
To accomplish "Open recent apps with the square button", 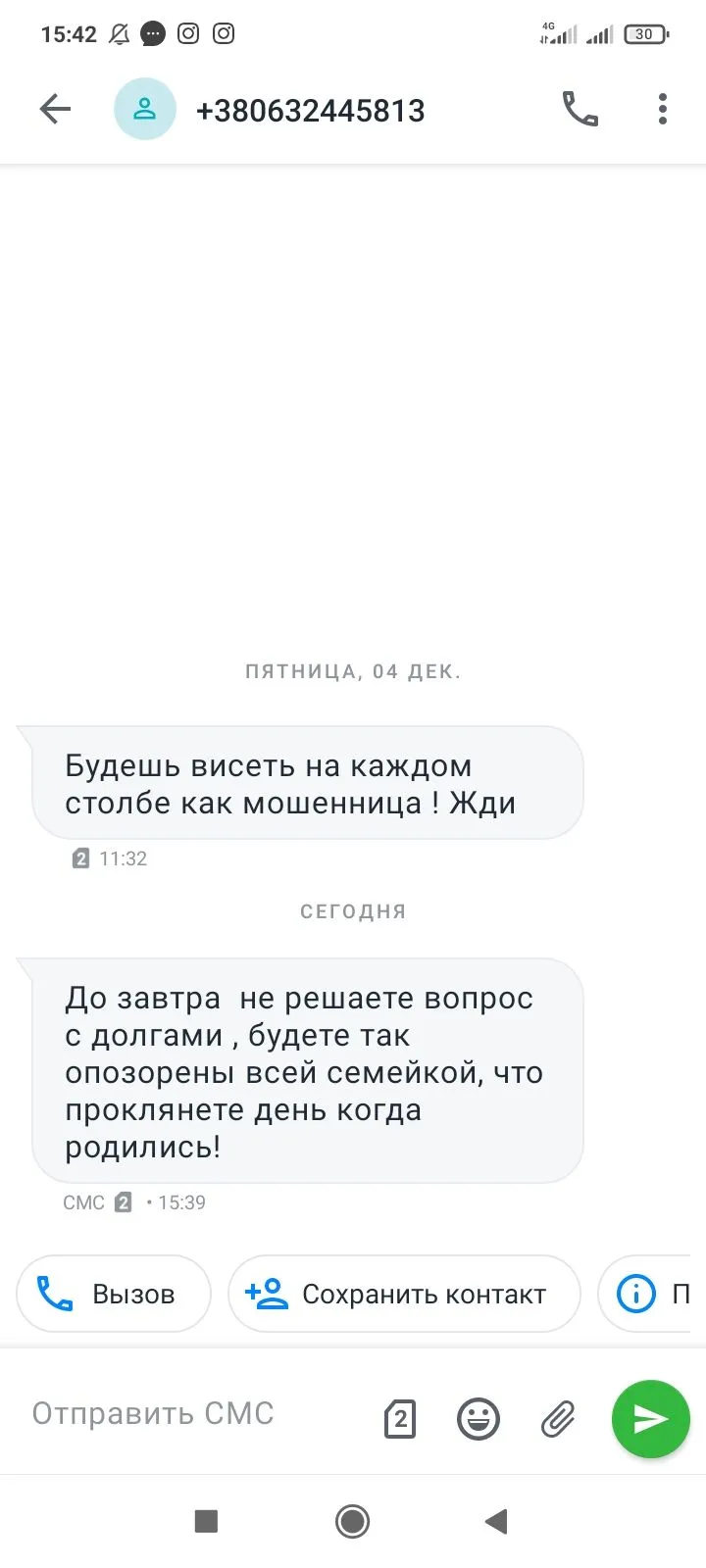I will [206, 1521].
